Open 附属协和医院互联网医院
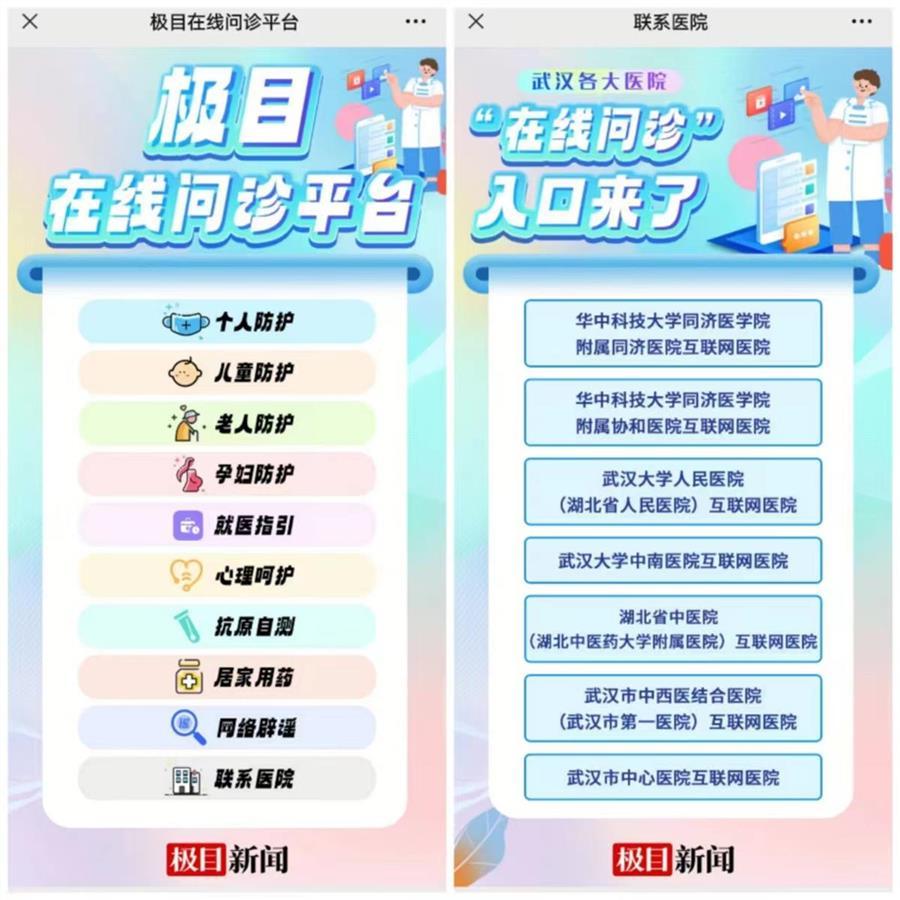 click(672, 412)
